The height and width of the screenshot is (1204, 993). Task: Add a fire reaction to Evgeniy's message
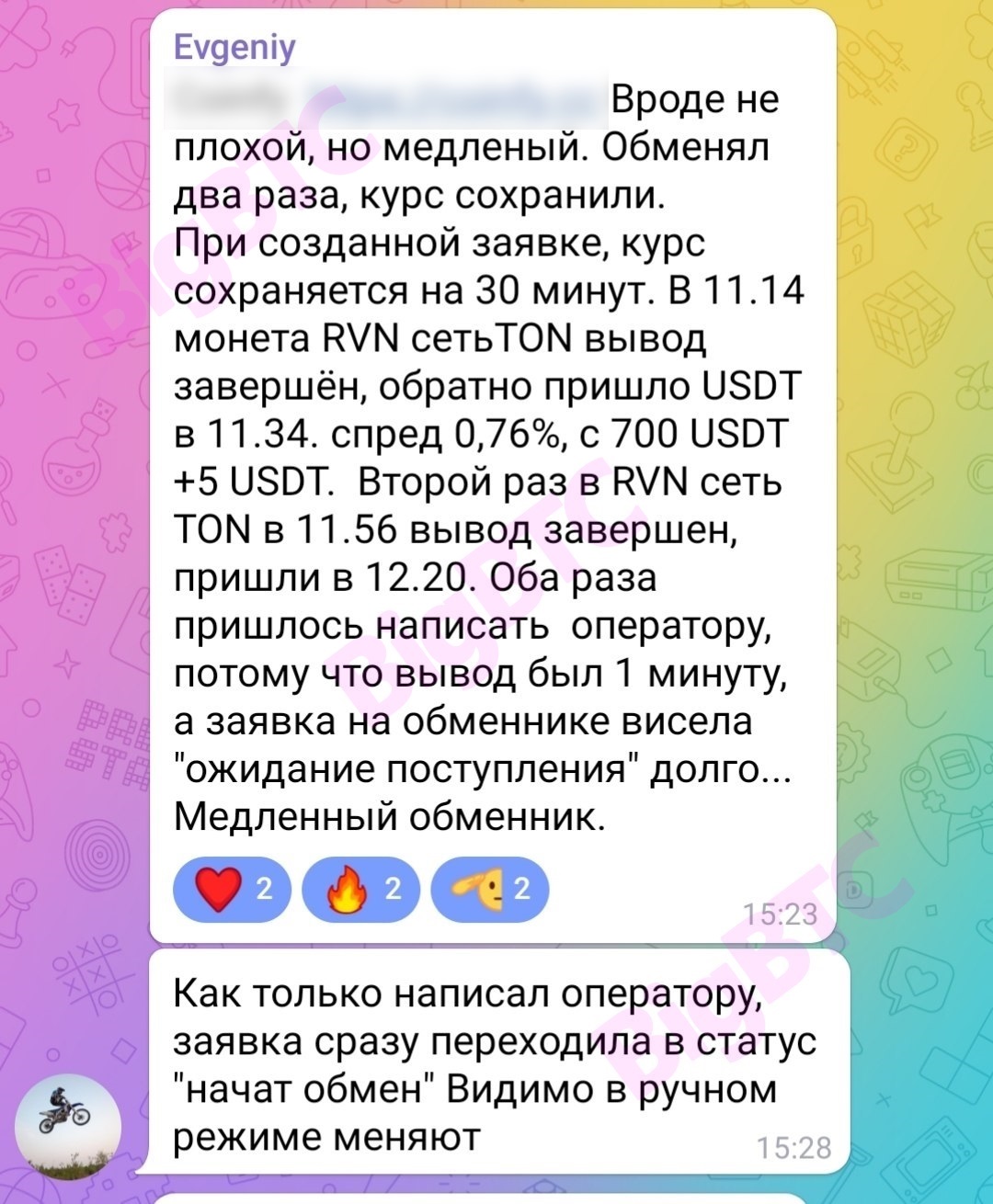pos(360,890)
